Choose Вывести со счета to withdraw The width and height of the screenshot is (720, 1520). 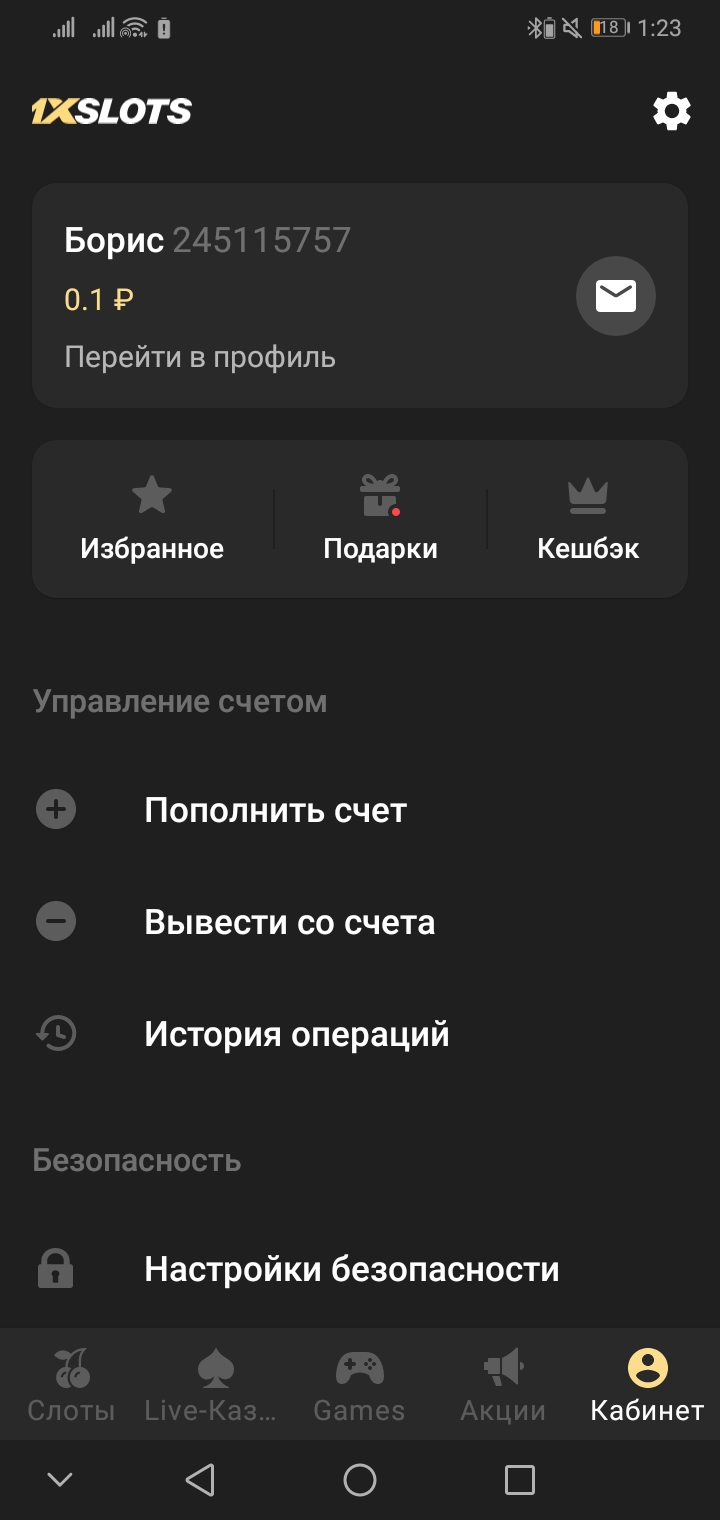click(x=289, y=922)
